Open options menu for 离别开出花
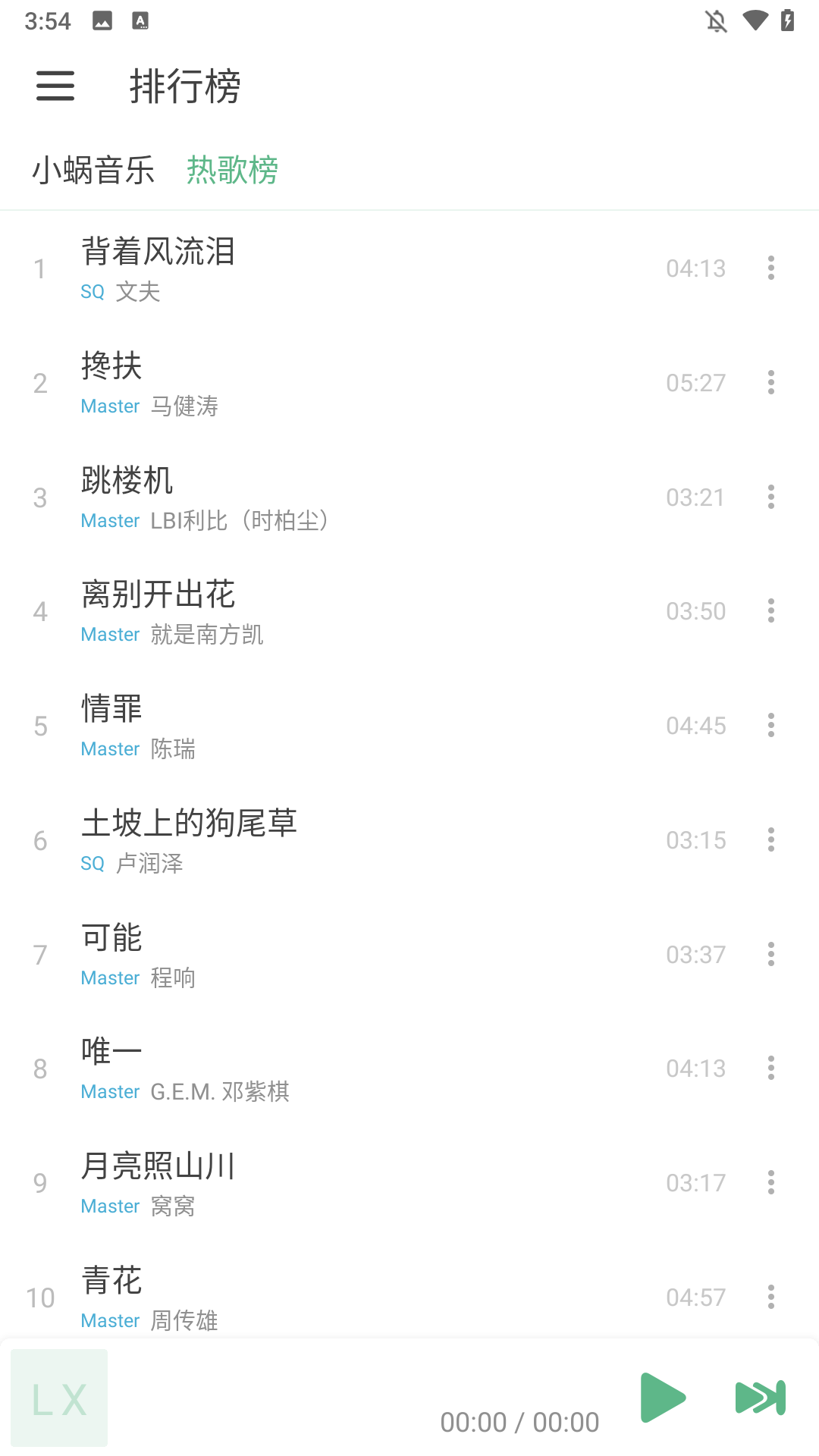The image size is (819, 1456). (x=770, y=611)
